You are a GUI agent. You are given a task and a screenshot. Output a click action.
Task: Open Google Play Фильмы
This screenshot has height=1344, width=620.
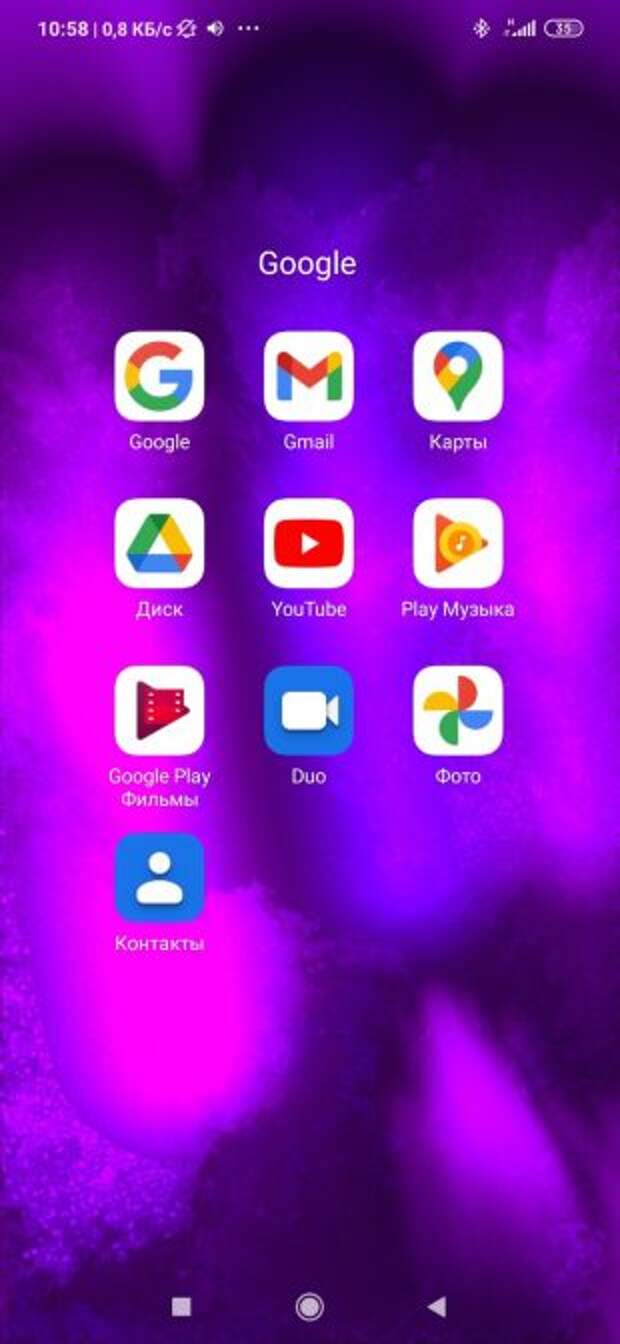click(x=159, y=710)
